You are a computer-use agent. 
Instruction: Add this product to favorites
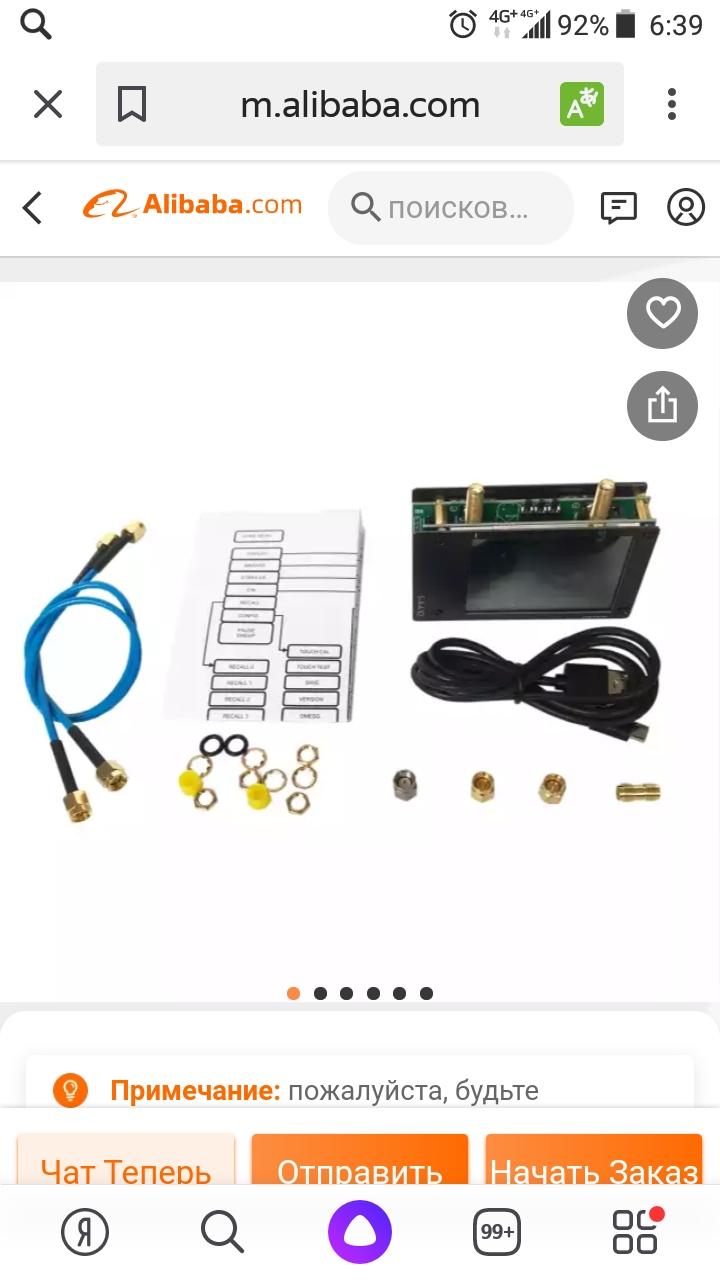coord(662,314)
